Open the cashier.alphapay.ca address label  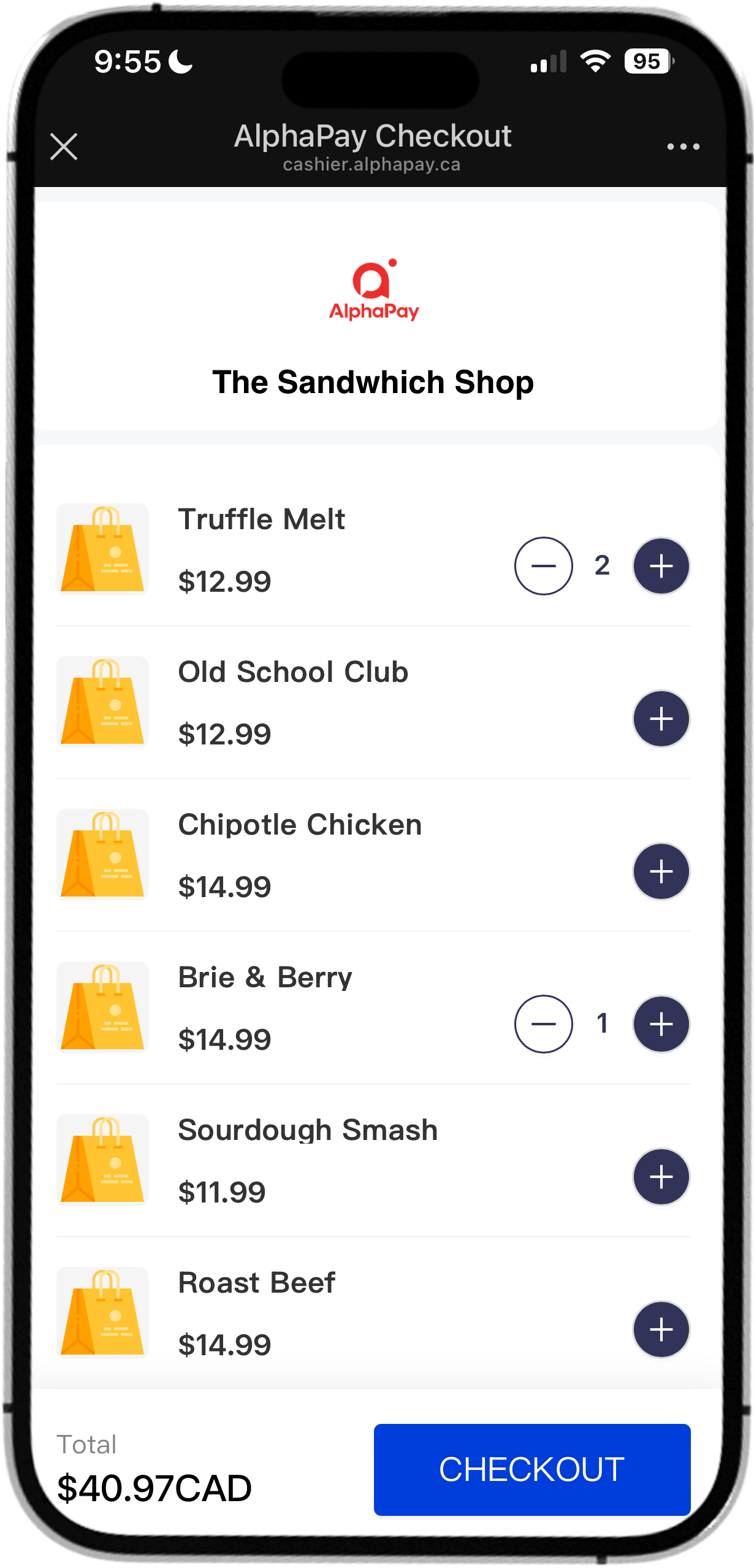click(371, 164)
